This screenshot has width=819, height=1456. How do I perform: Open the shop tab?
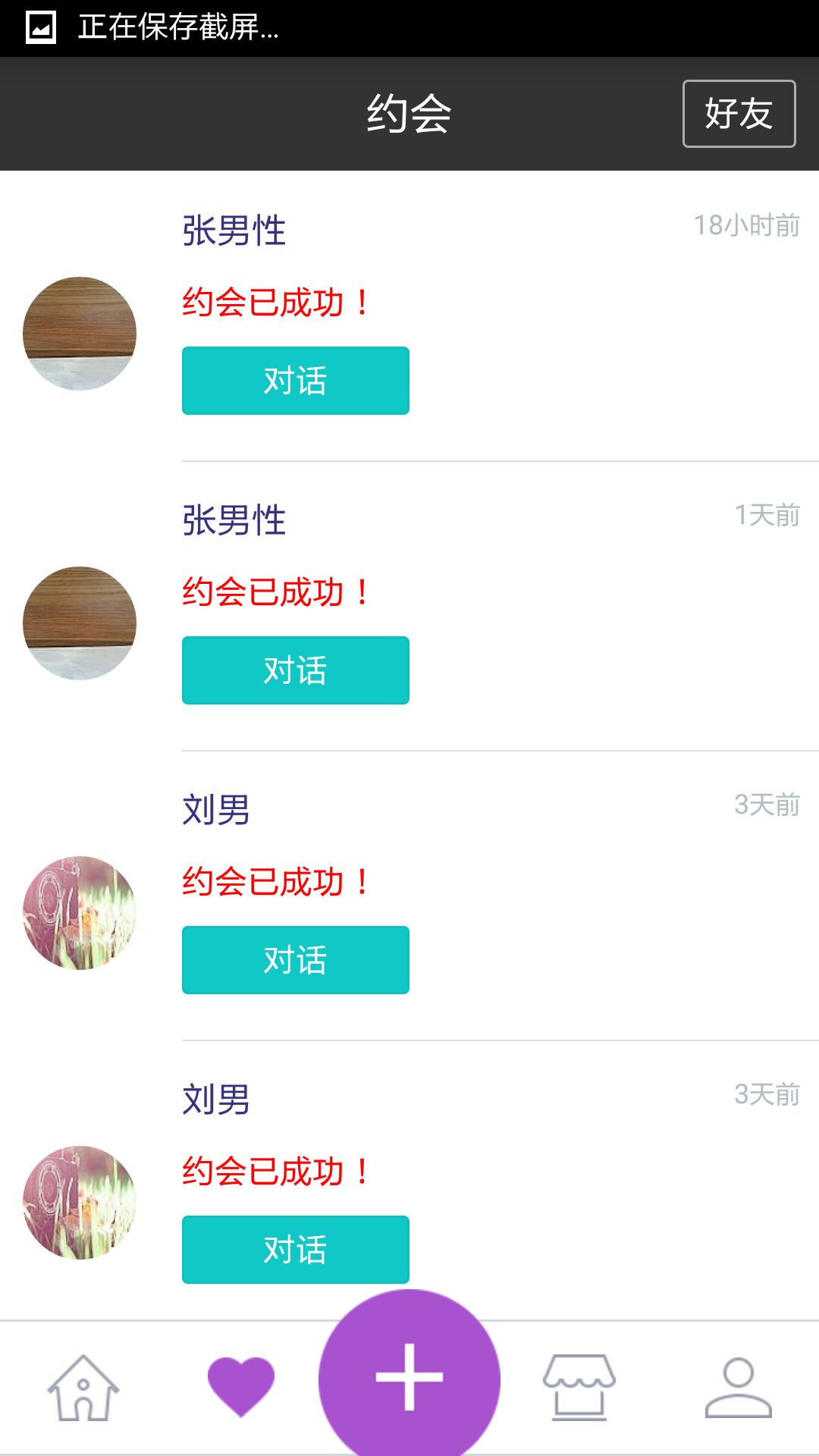(579, 1388)
